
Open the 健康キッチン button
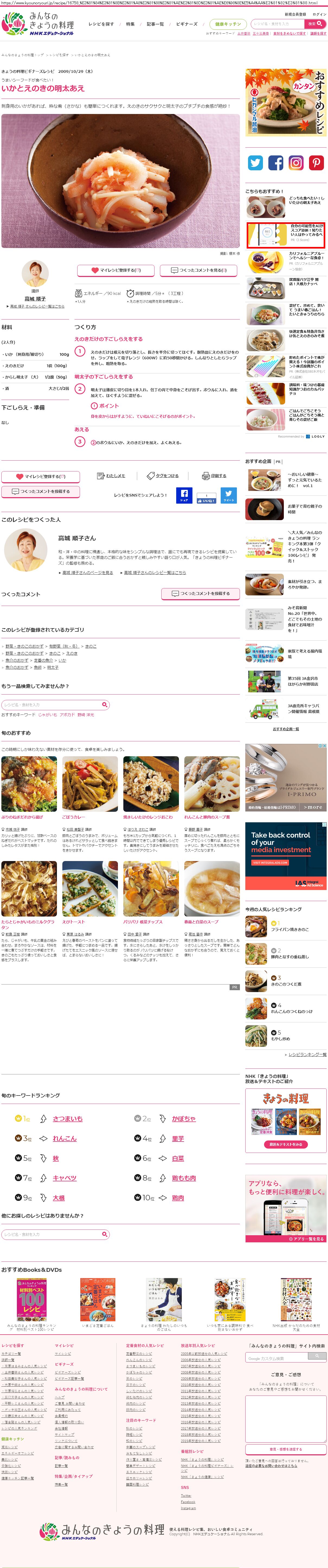point(228,24)
